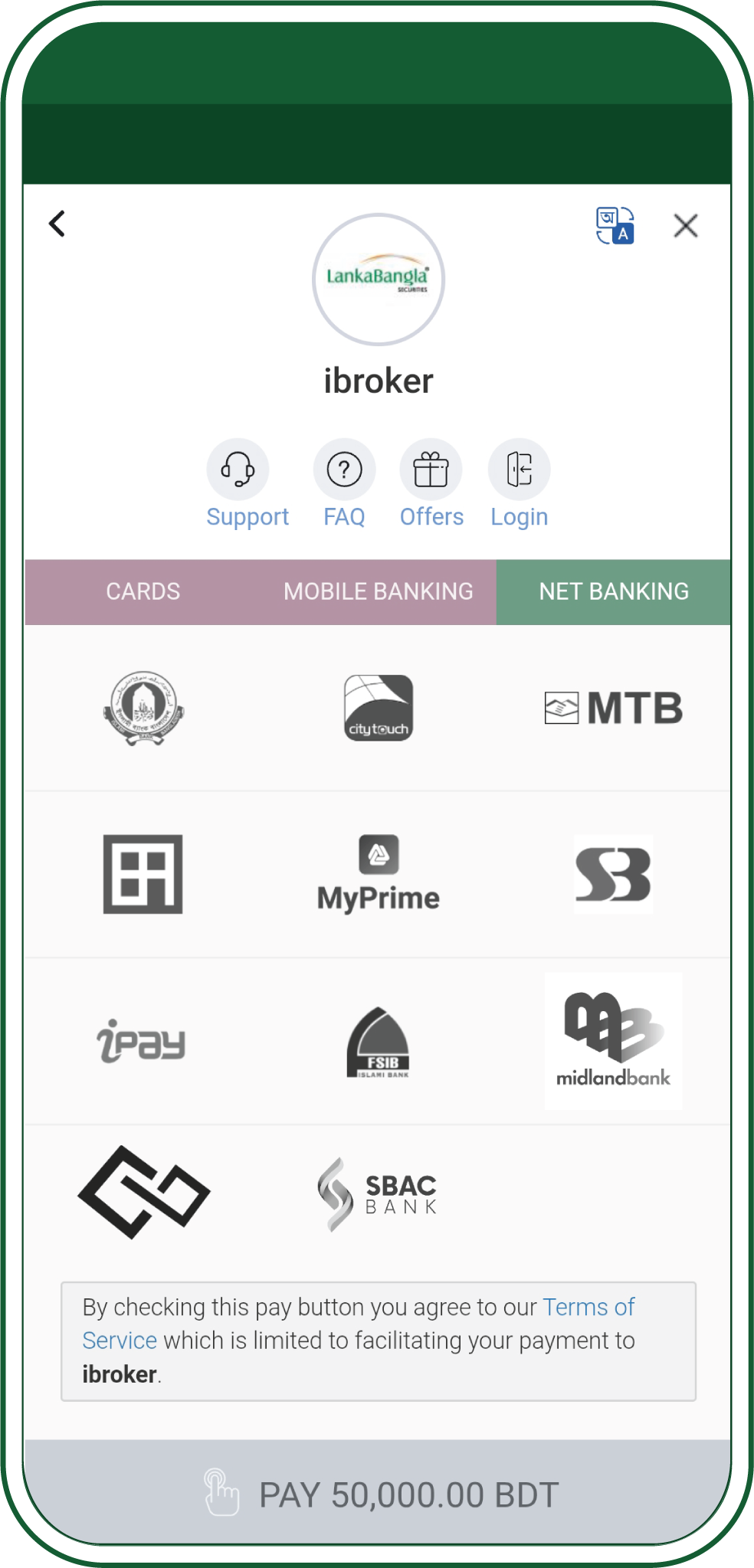Go back using the top-left arrow
The image size is (754, 1568).
pyautogui.click(x=57, y=224)
